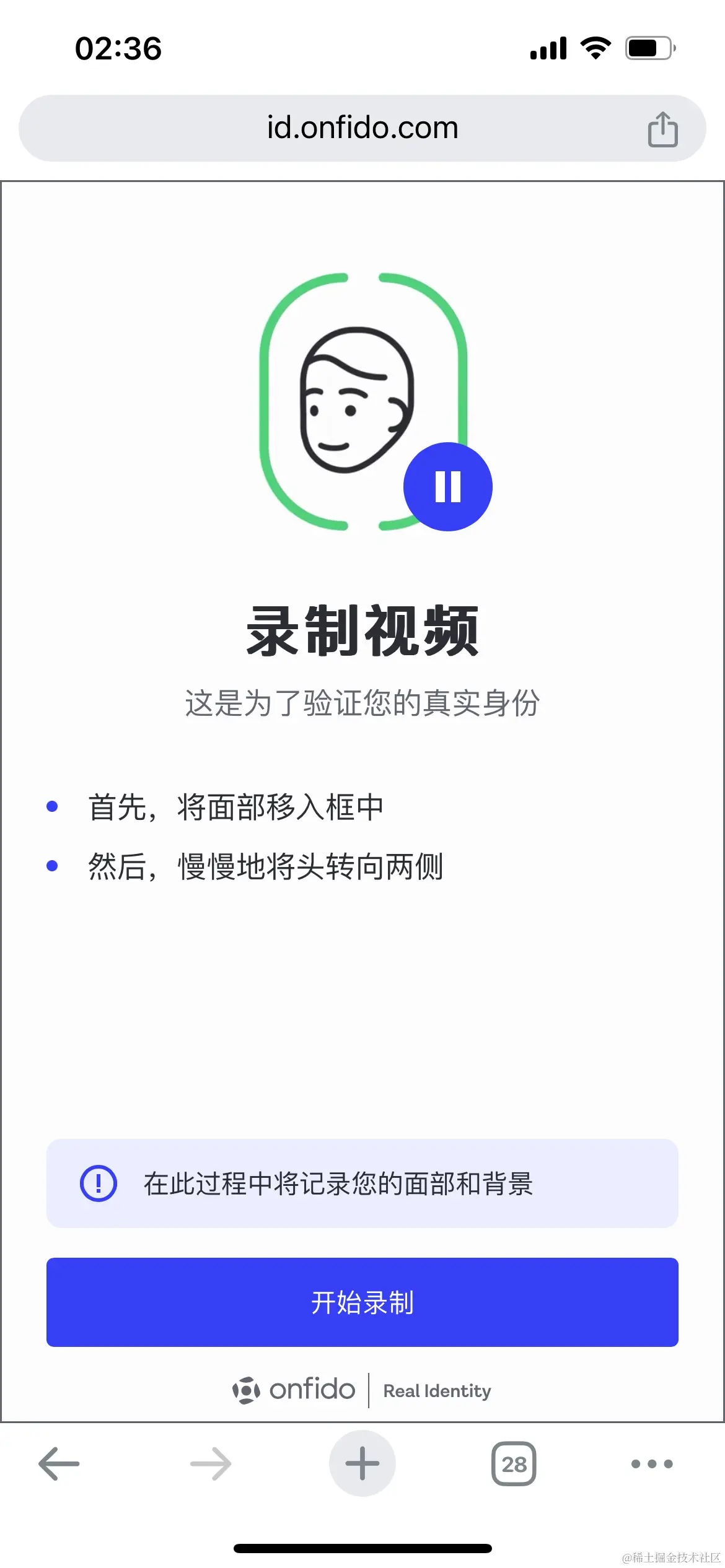The height and width of the screenshot is (1568, 725).
Task: Open a new browser tab
Action: (x=362, y=1464)
